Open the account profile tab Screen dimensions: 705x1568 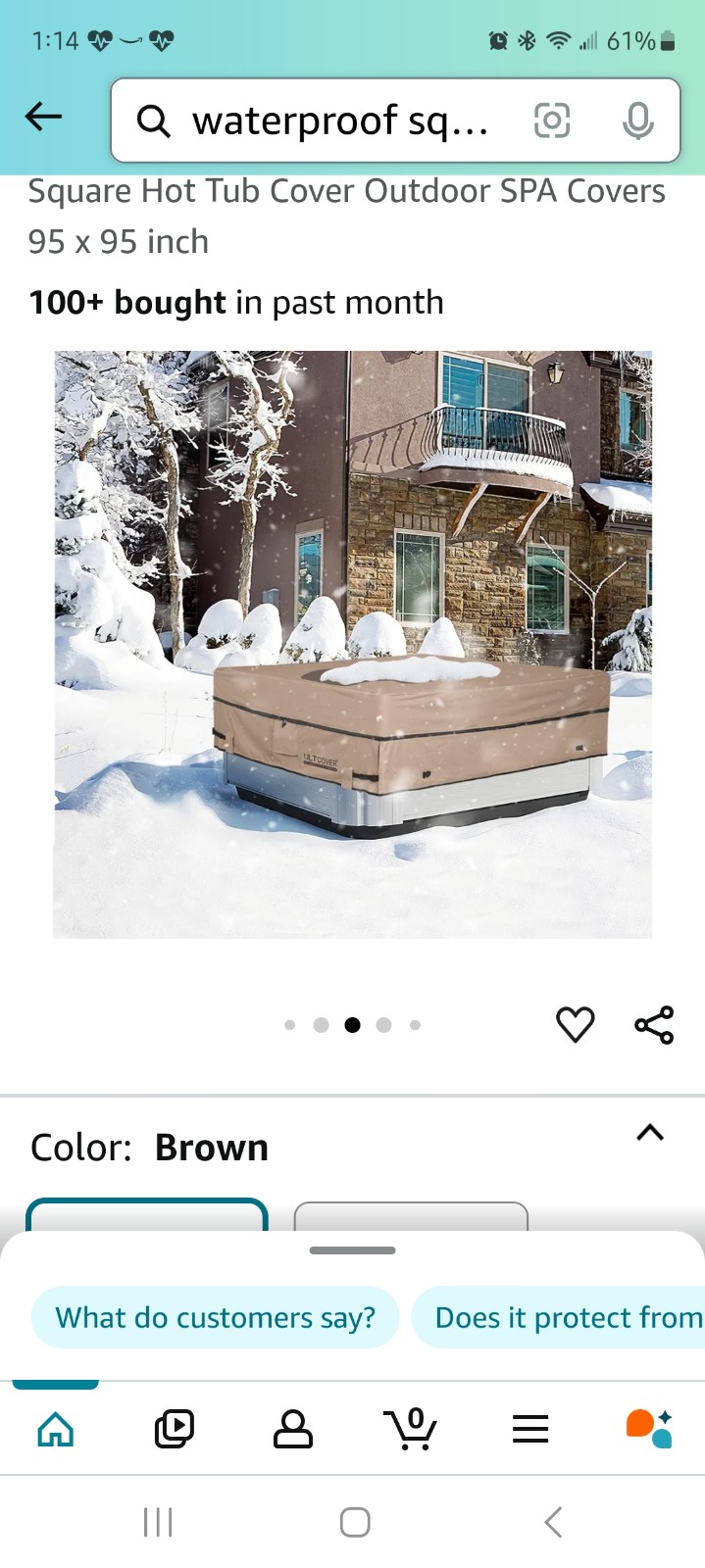pos(292,1429)
